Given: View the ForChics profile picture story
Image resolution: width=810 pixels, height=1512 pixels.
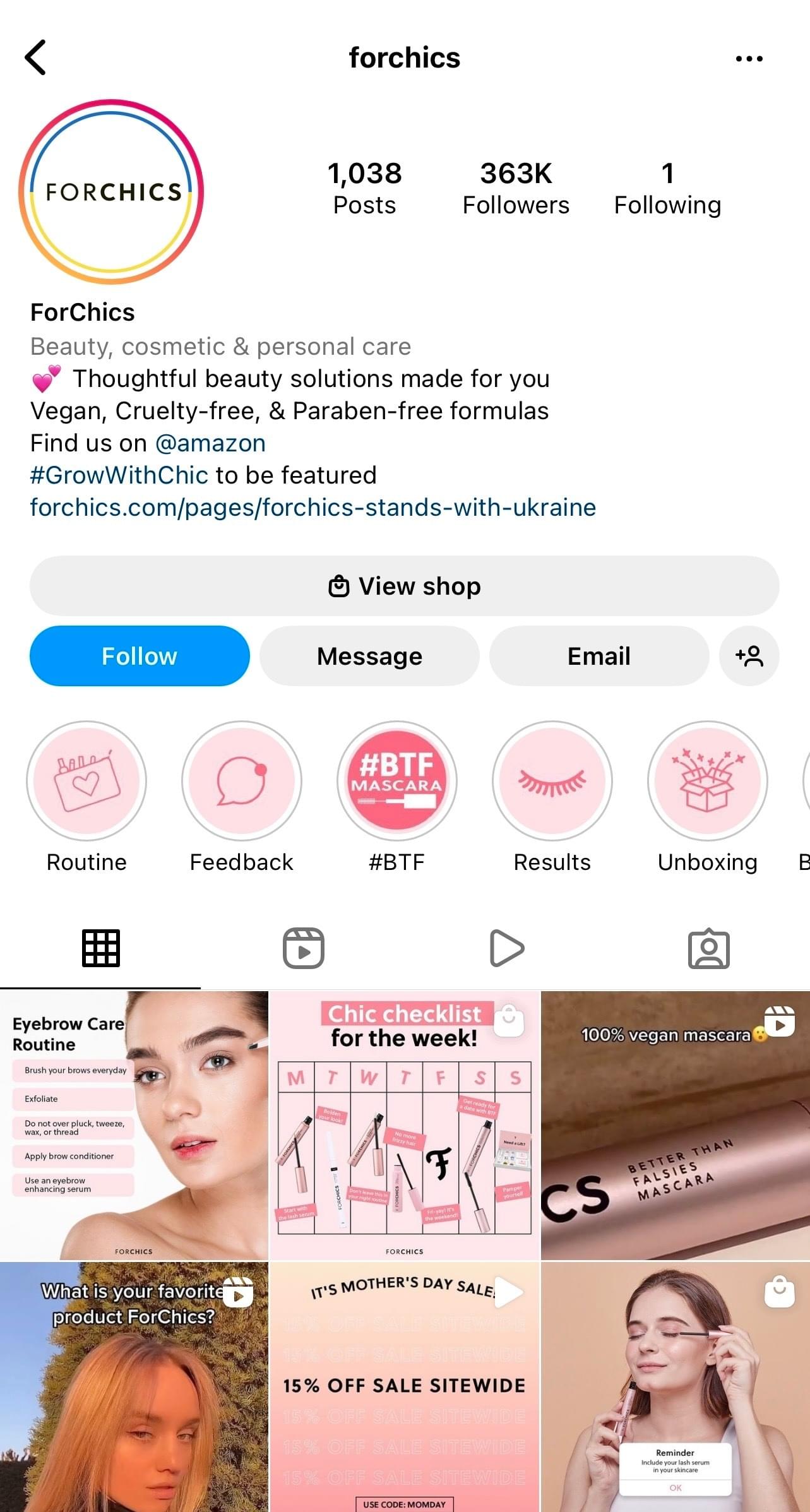Looking at the screenshot, I should click(112, 191).
